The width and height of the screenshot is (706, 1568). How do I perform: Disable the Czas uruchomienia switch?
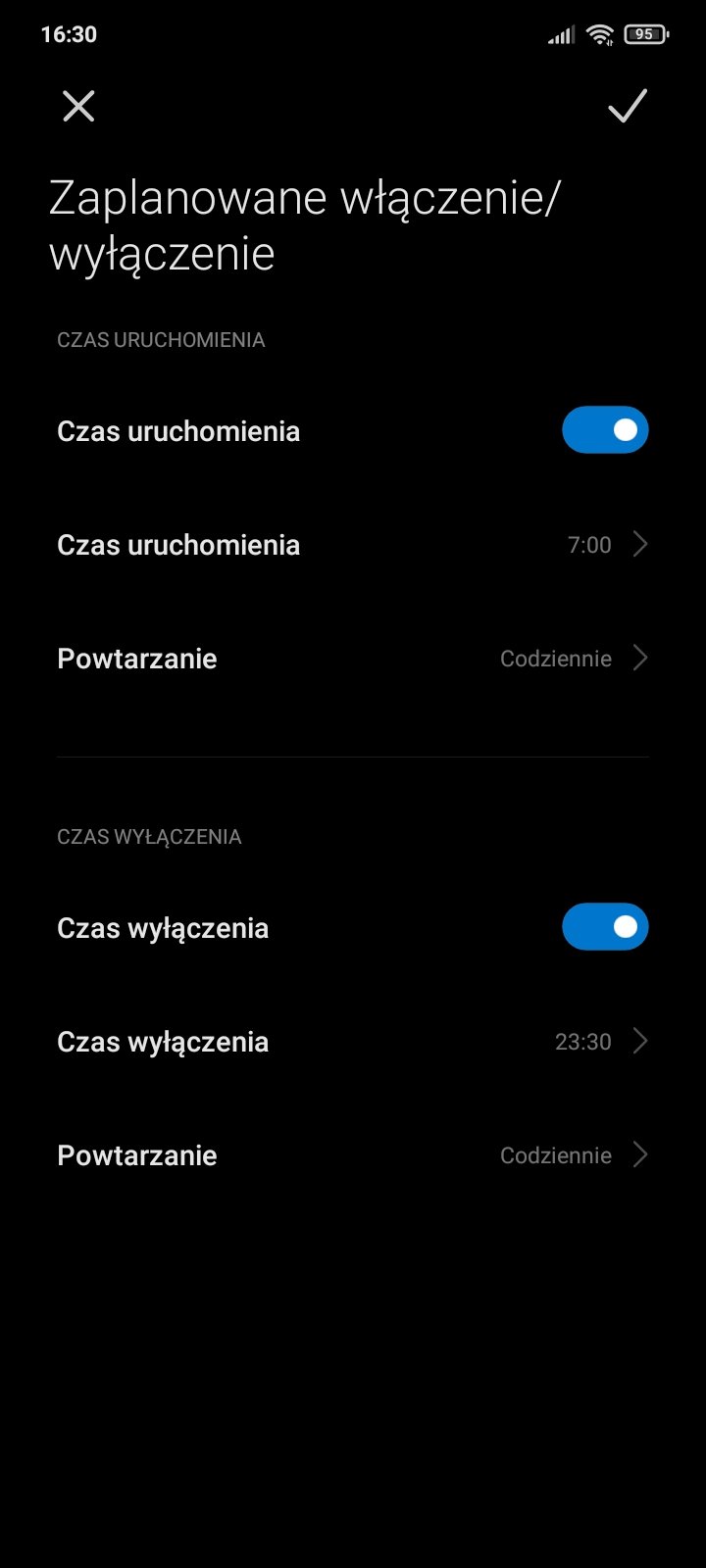pyautogui.click(x=605, y=430)
